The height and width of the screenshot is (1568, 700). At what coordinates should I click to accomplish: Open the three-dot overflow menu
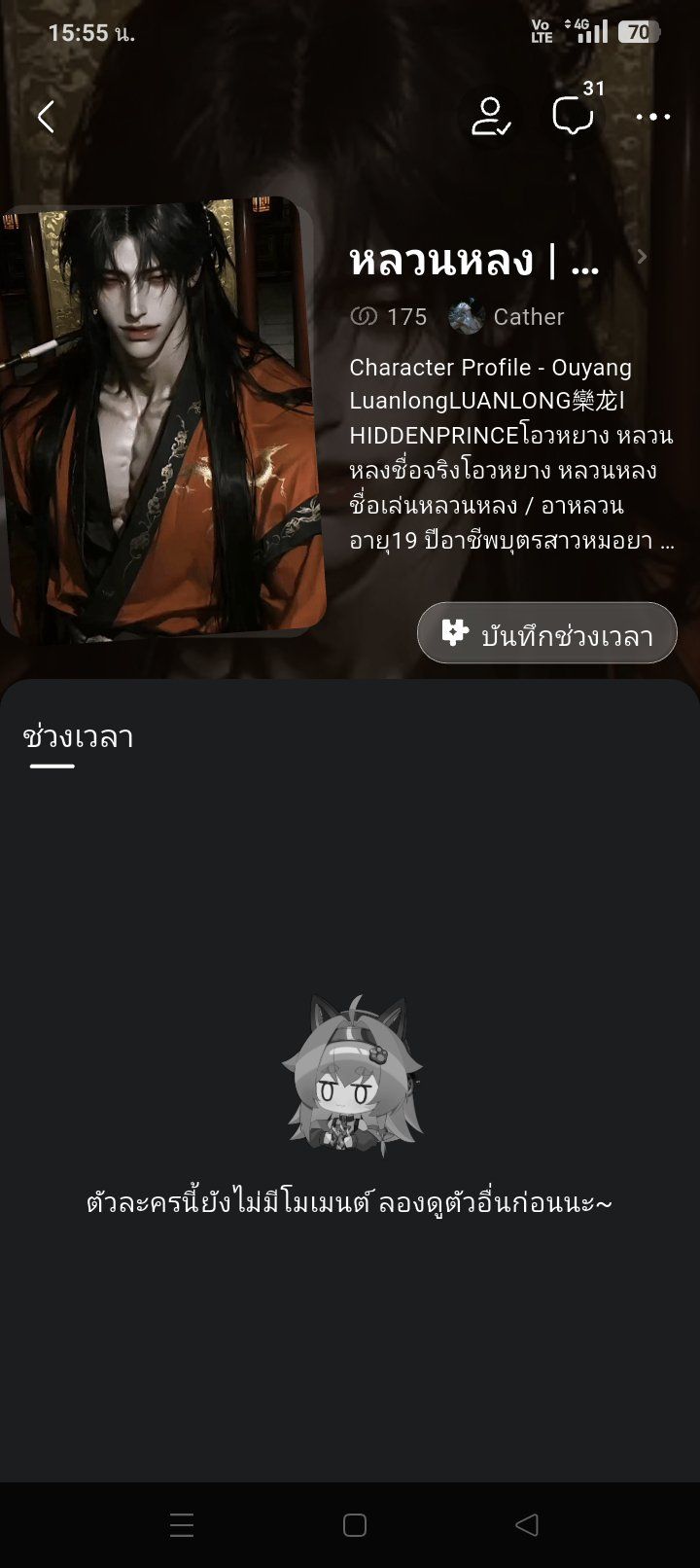click(x=653, y=117)
